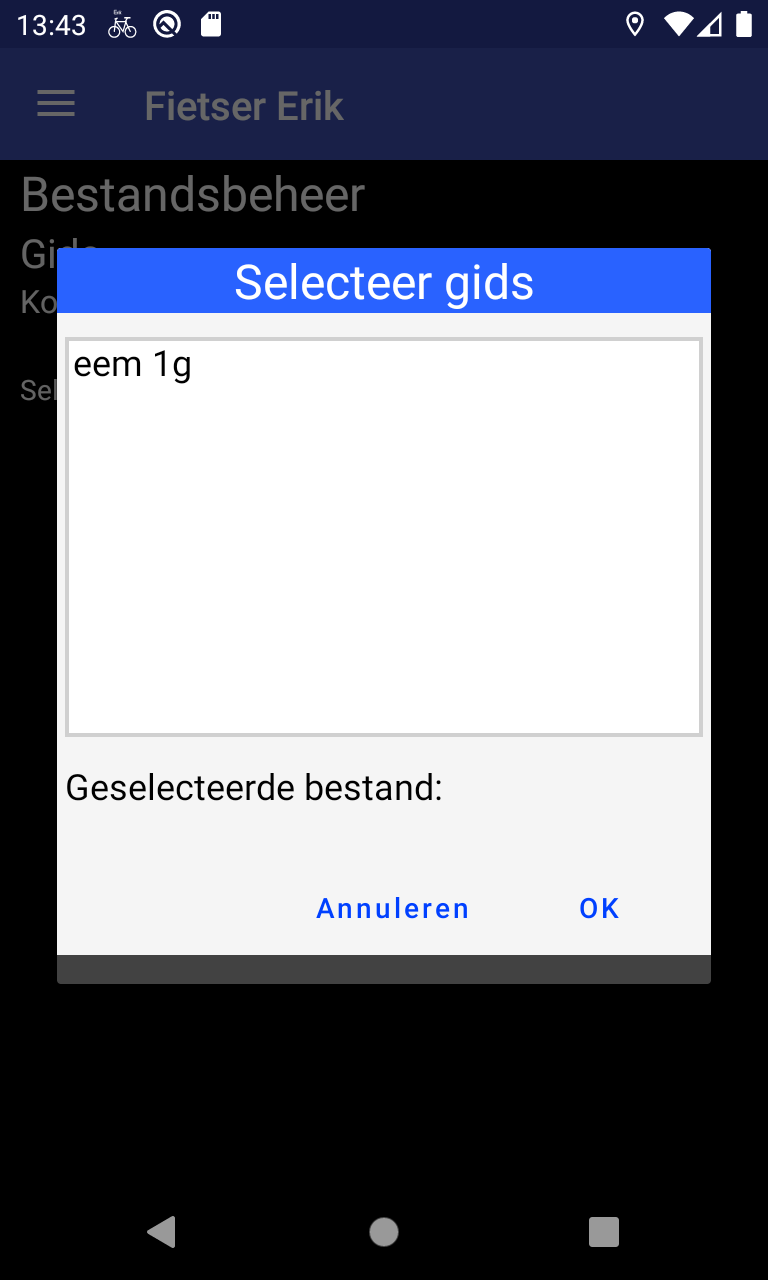Go to the home screen
This screenshot has height=1280, width=768.
pos(384,1232)
